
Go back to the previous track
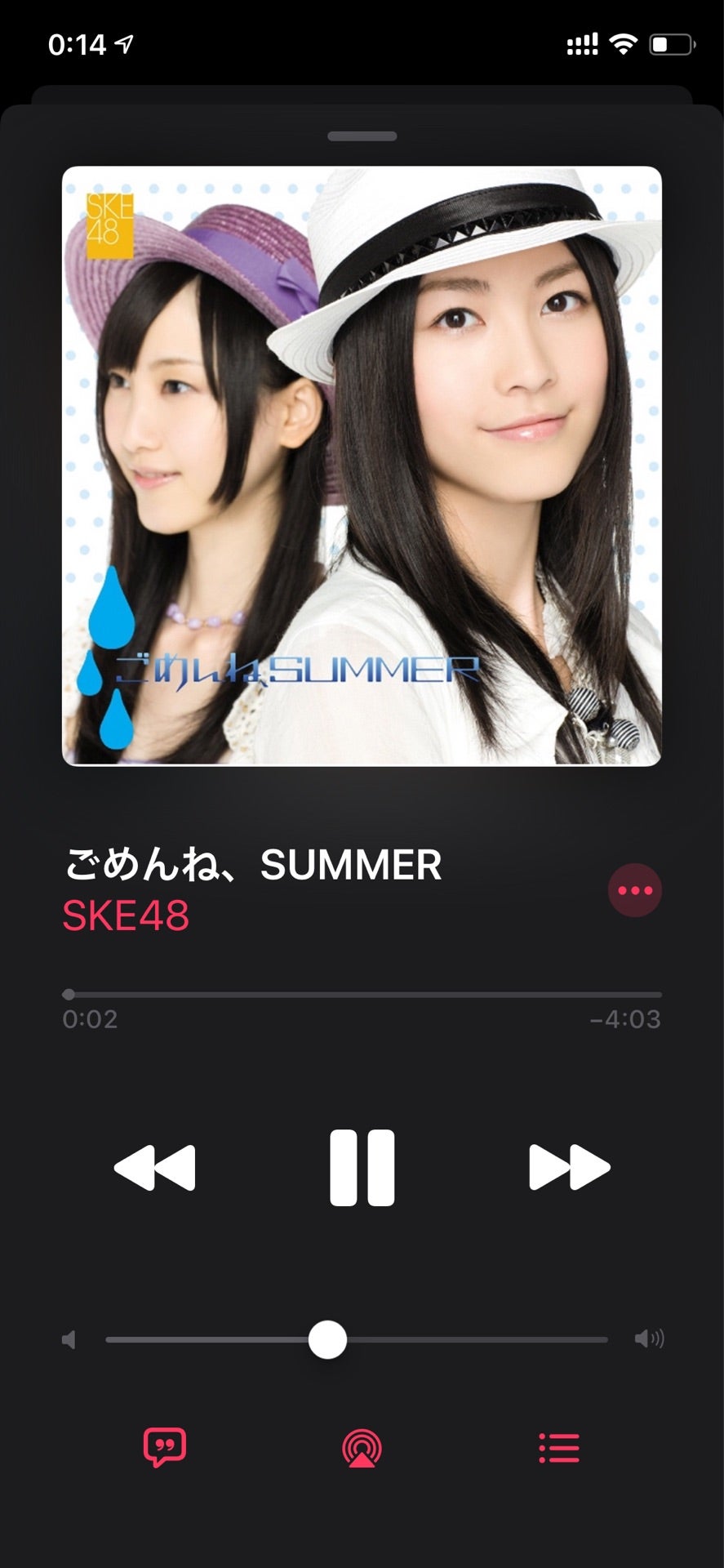(x=155, y=1167)
